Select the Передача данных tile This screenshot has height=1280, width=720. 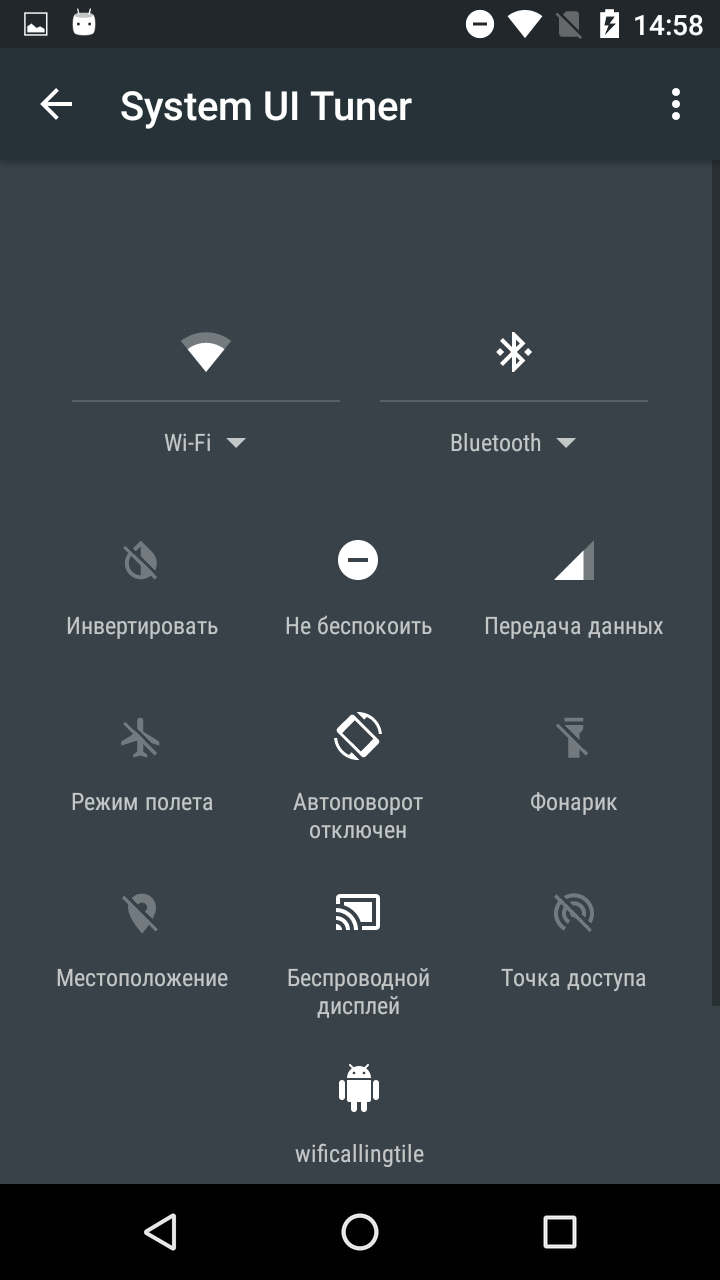[x=574, y=588]
